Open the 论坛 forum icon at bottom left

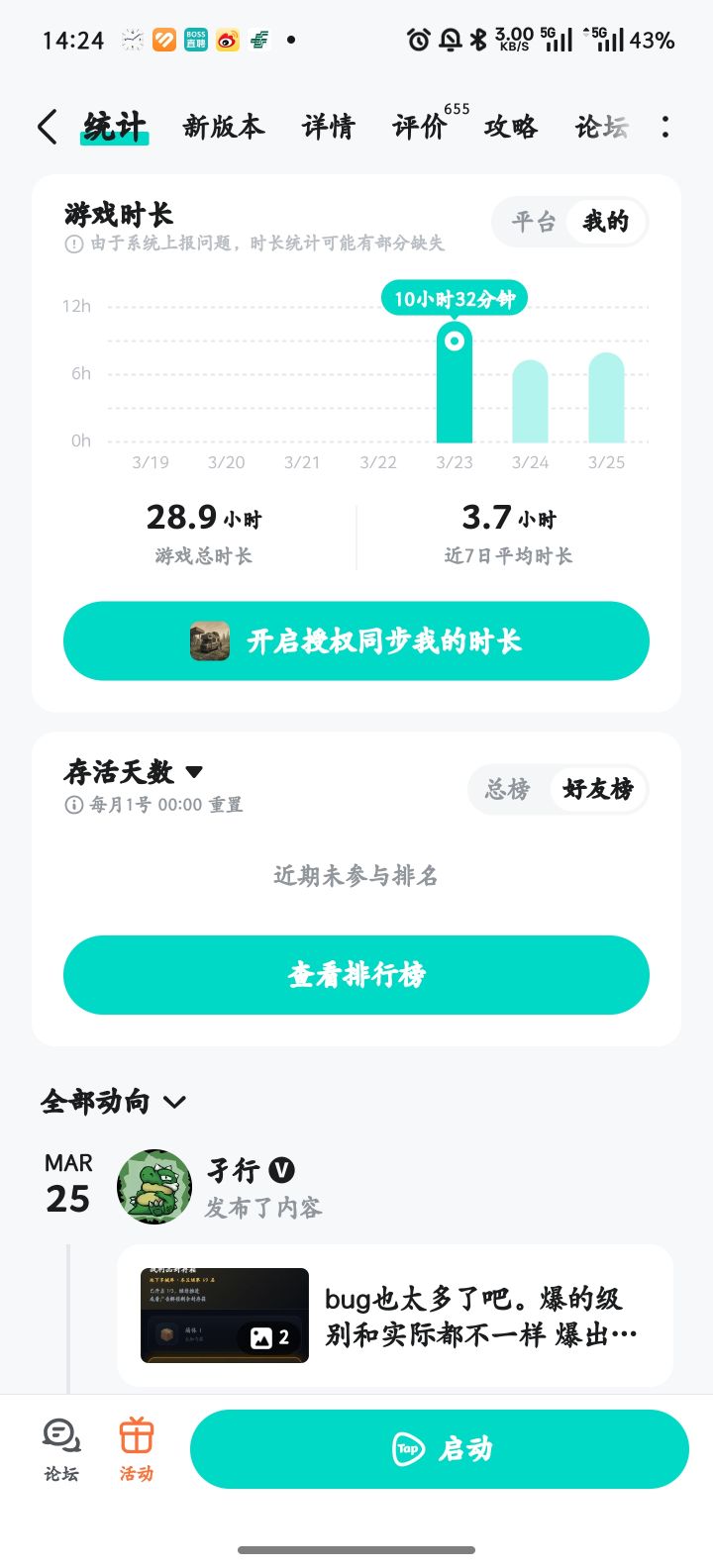(59, 1447)
